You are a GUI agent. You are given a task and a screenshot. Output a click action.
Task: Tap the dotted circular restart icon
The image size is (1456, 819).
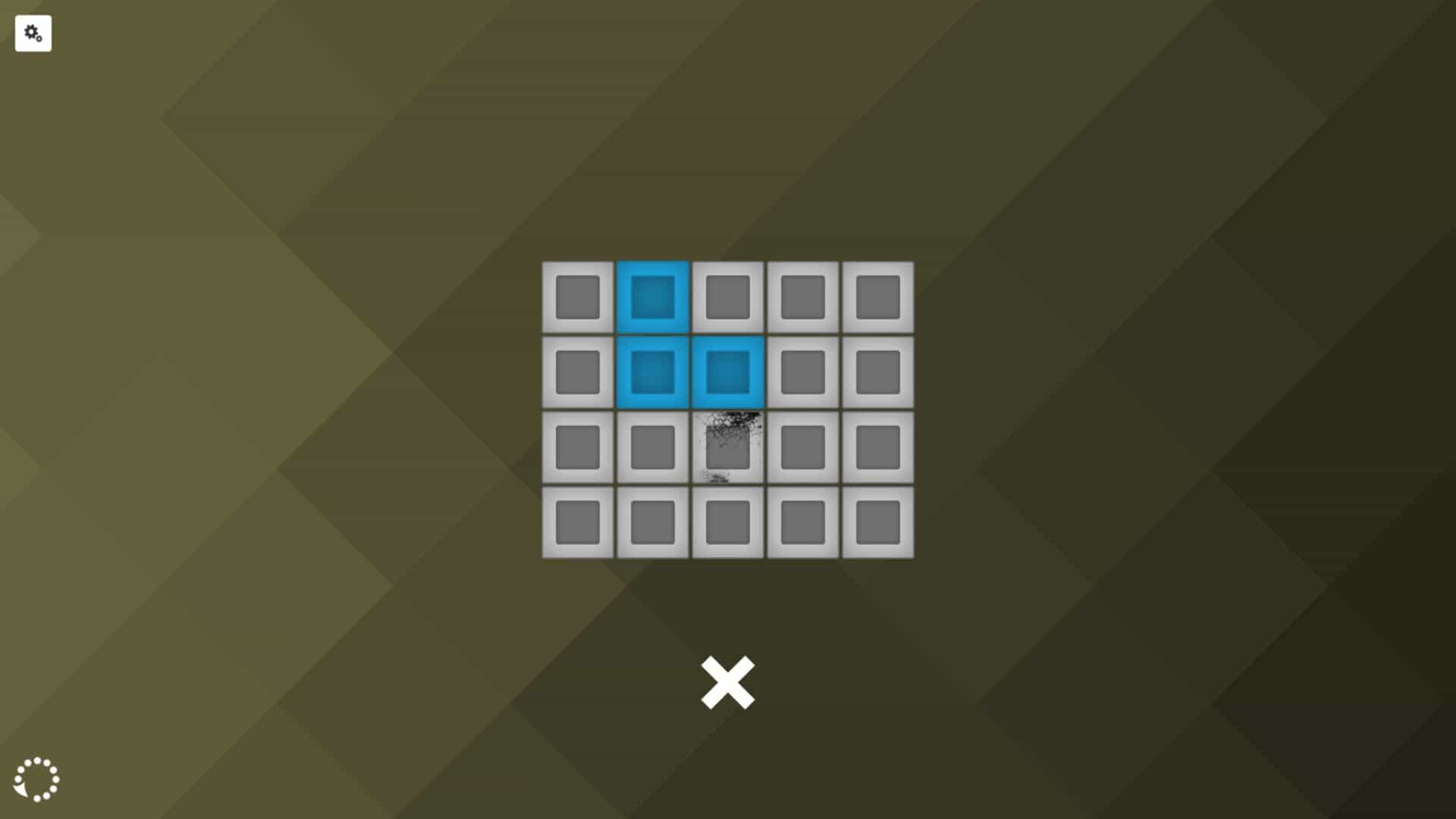(36, 779)
